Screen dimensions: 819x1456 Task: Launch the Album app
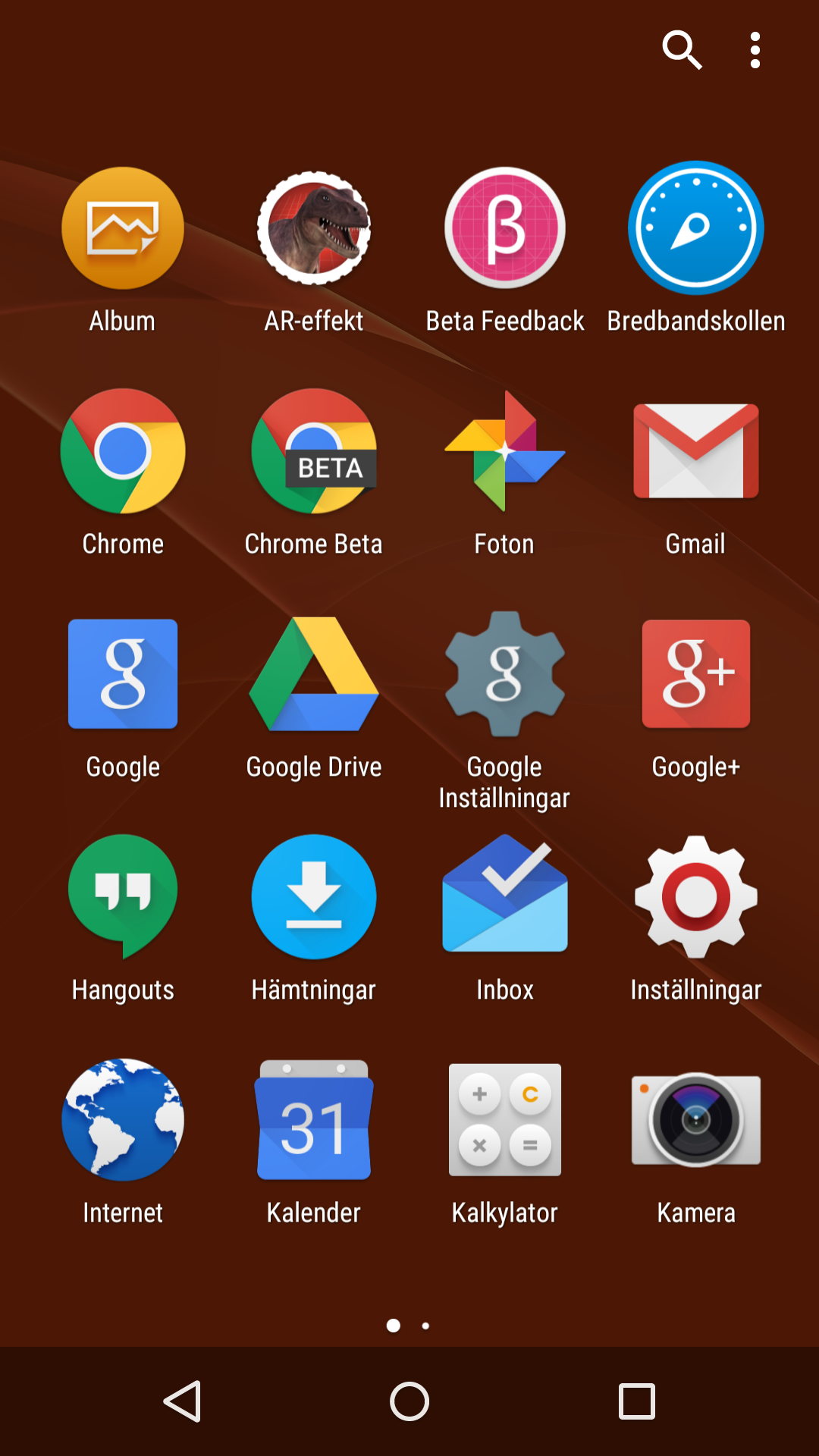pyautogui.click(x=123, y=228)
